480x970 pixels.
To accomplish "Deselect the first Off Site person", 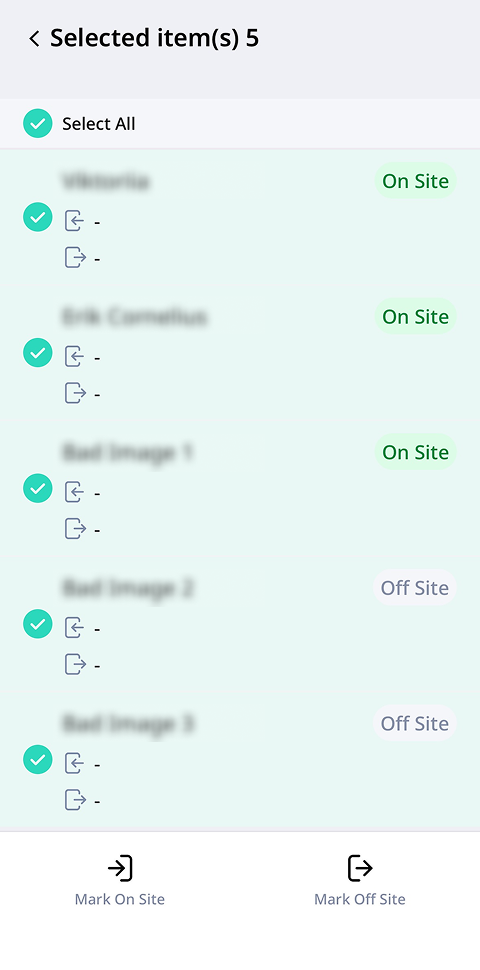I will pos(38,624).
